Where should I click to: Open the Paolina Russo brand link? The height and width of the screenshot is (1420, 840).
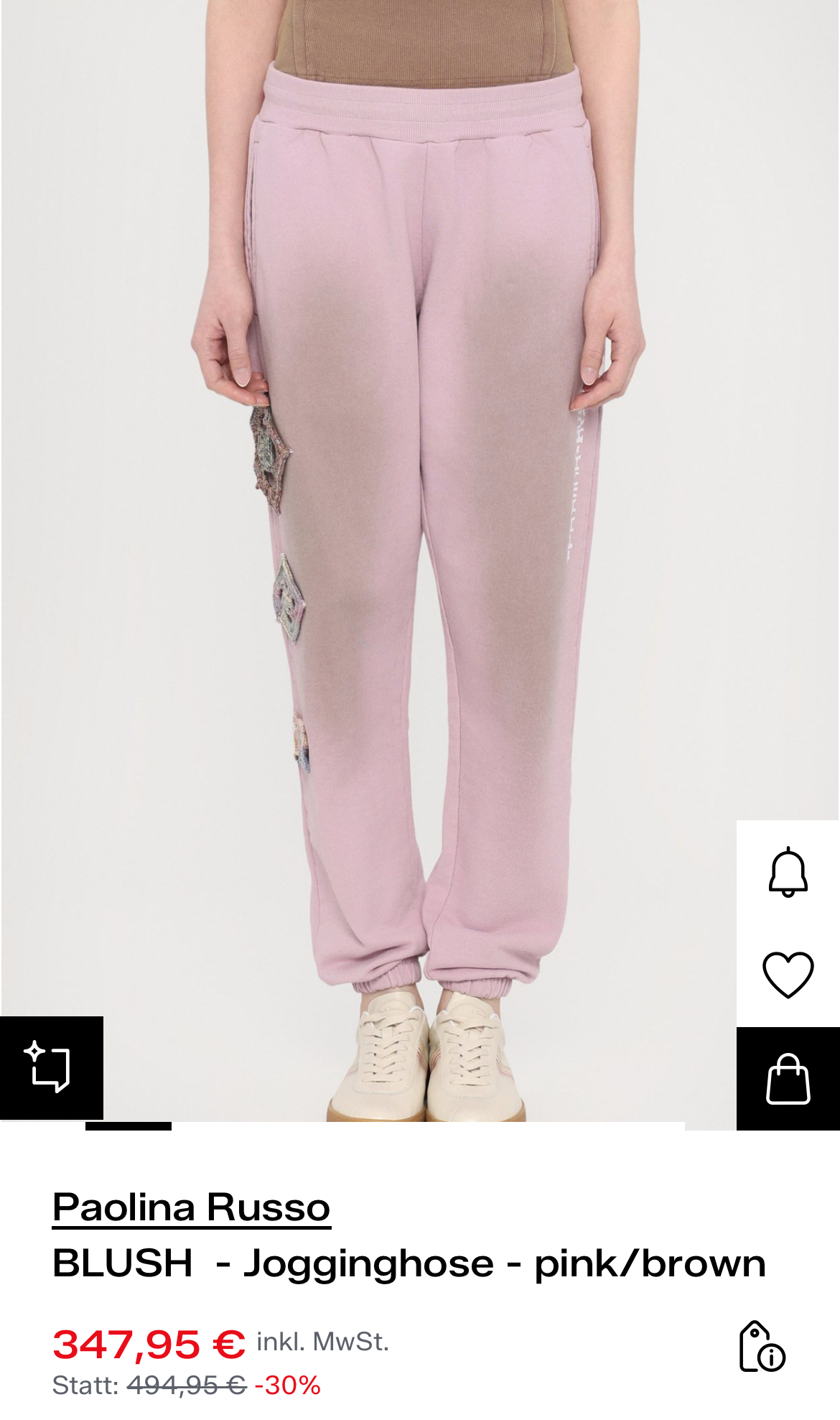point(191,1207)
